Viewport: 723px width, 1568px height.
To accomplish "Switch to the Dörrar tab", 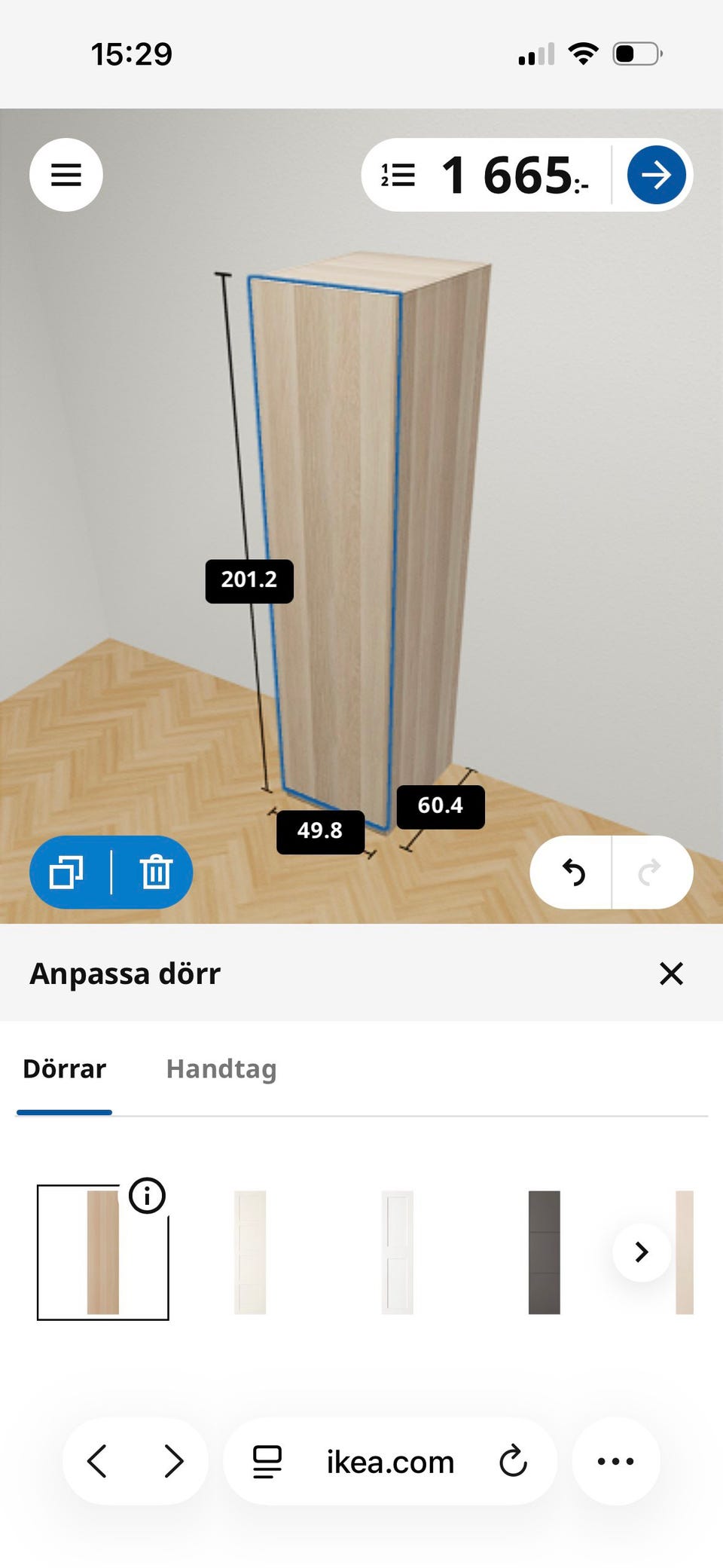I will [x=64, y=1068].
